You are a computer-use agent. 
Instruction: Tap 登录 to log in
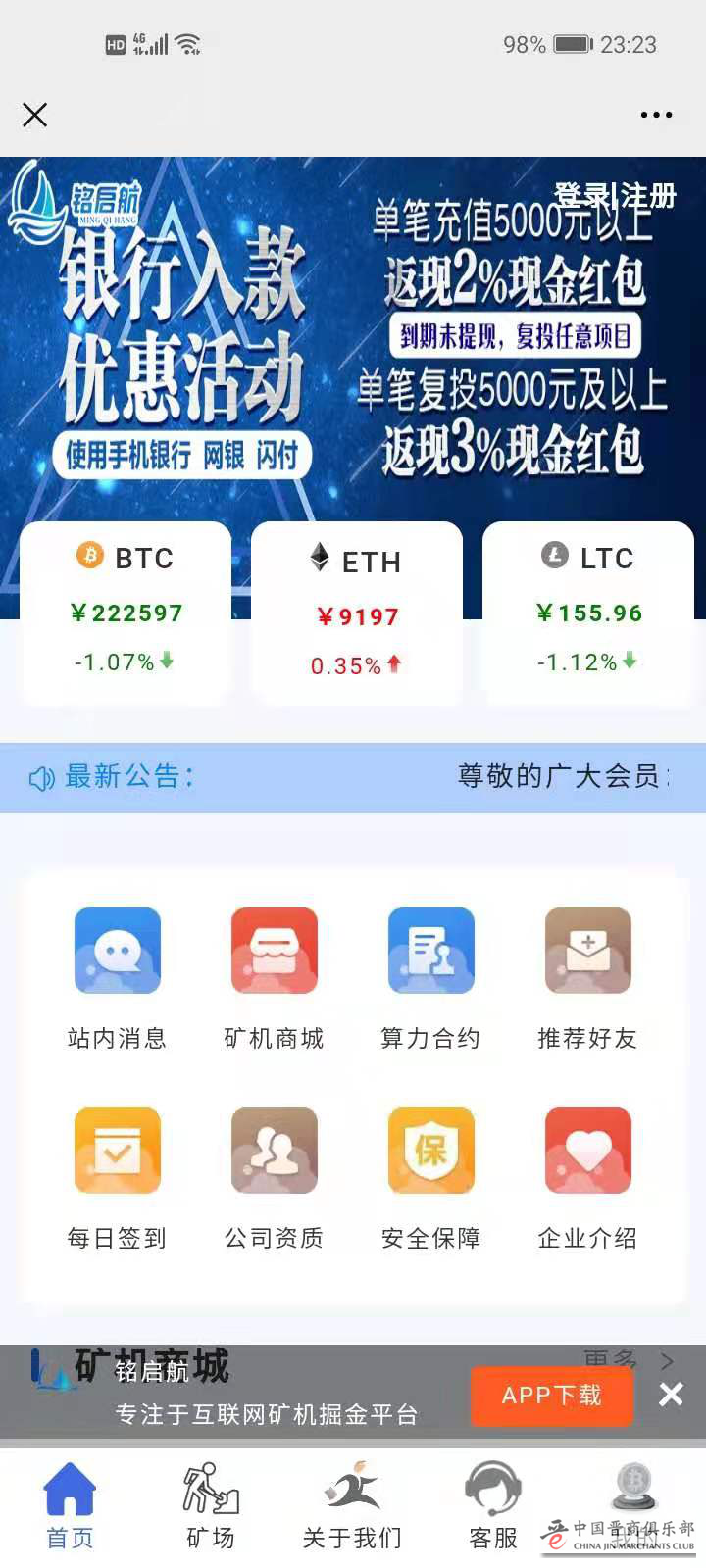[x=581, y=195]
